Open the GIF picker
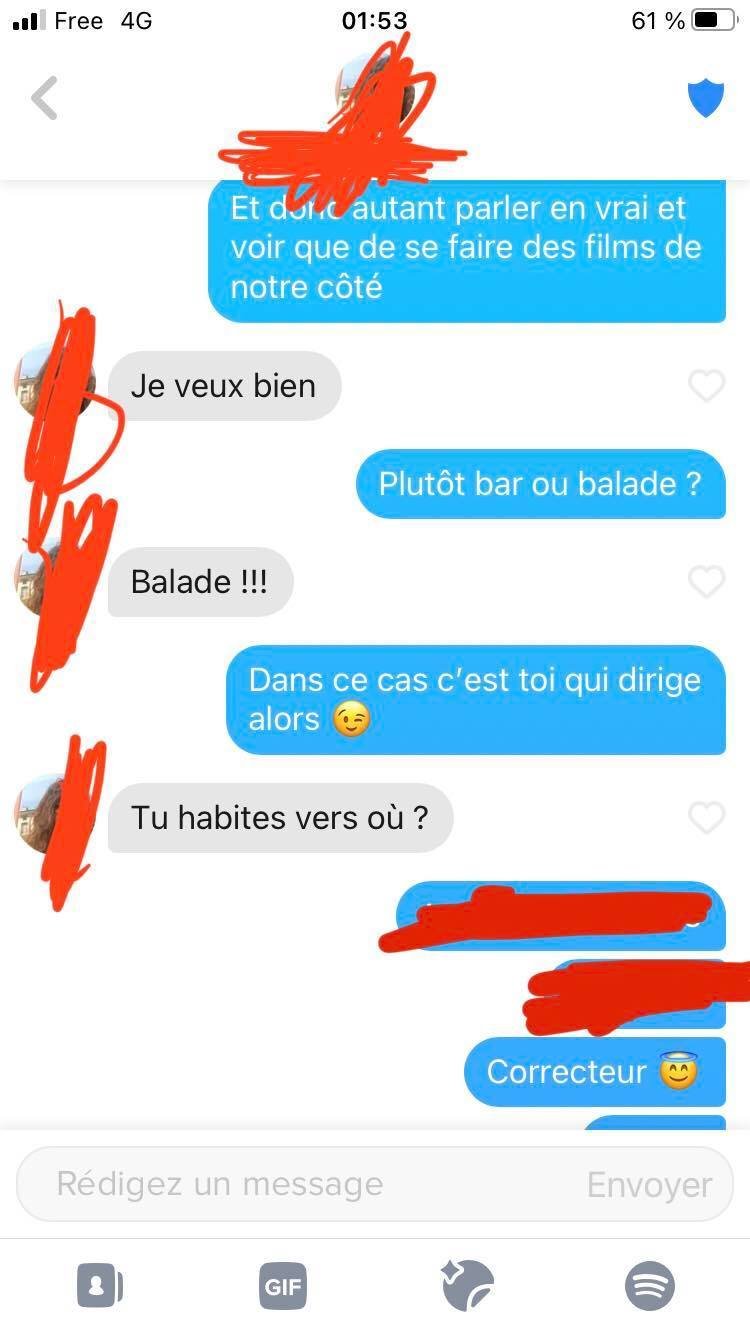Viewport: 750px width, 1334px height. coord(283,1286)
